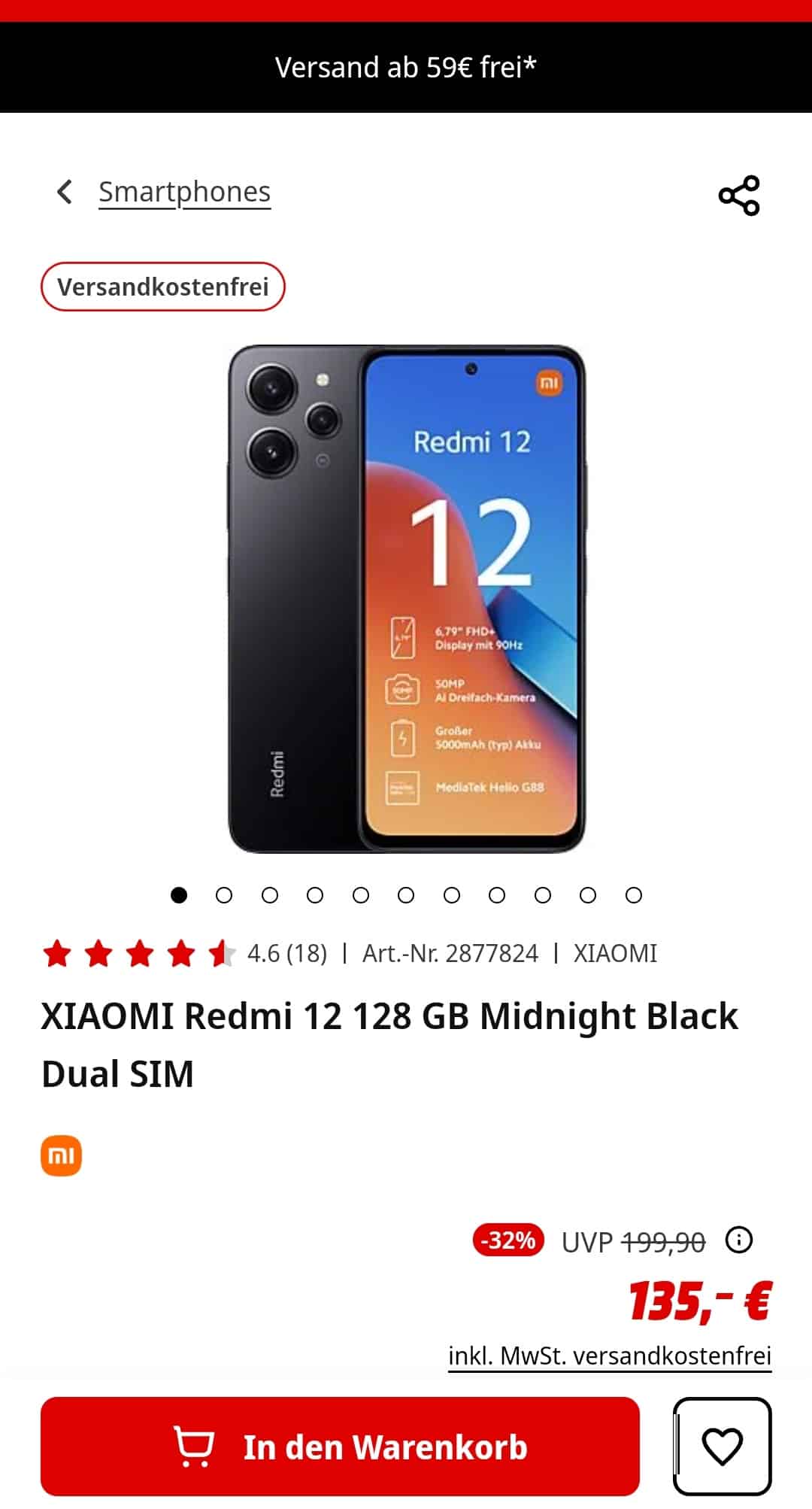812x1509 pixels.
Task: Add Redmi 12 to wishlist
Action: click(x=722, y=1447)
